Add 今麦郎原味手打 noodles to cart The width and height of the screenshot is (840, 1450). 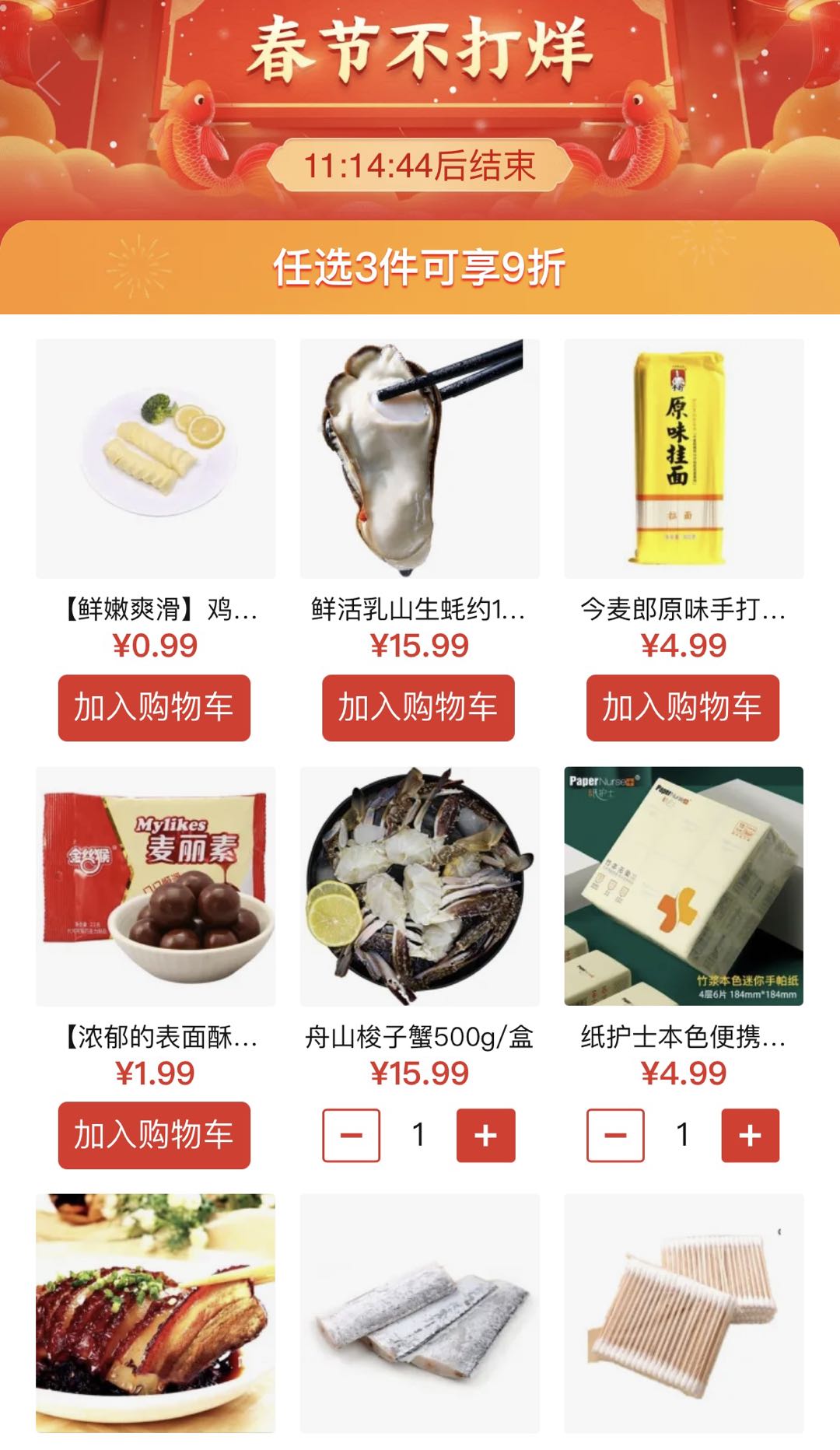coord(683,708)
